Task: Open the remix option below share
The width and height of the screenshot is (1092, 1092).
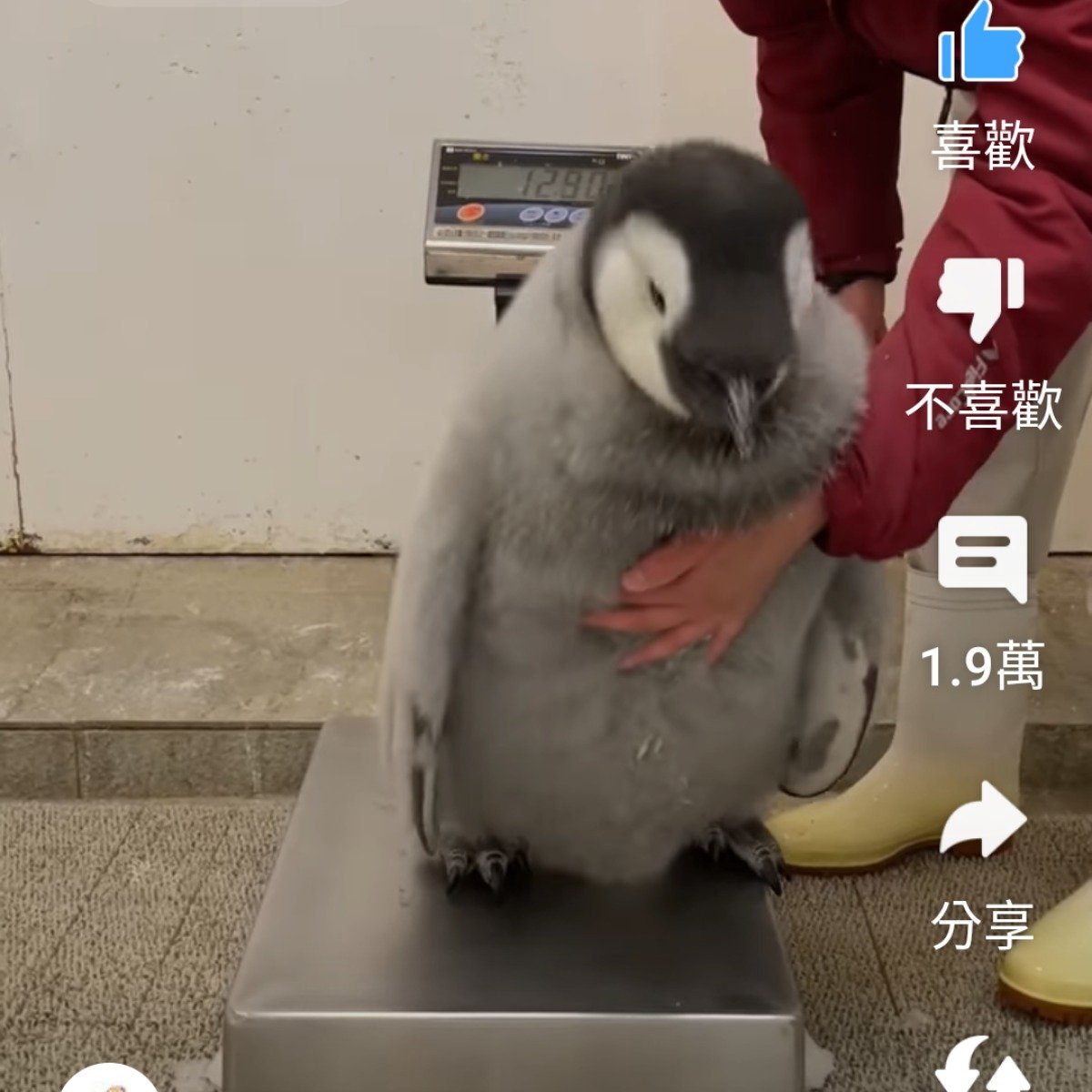Action: 982,1067
